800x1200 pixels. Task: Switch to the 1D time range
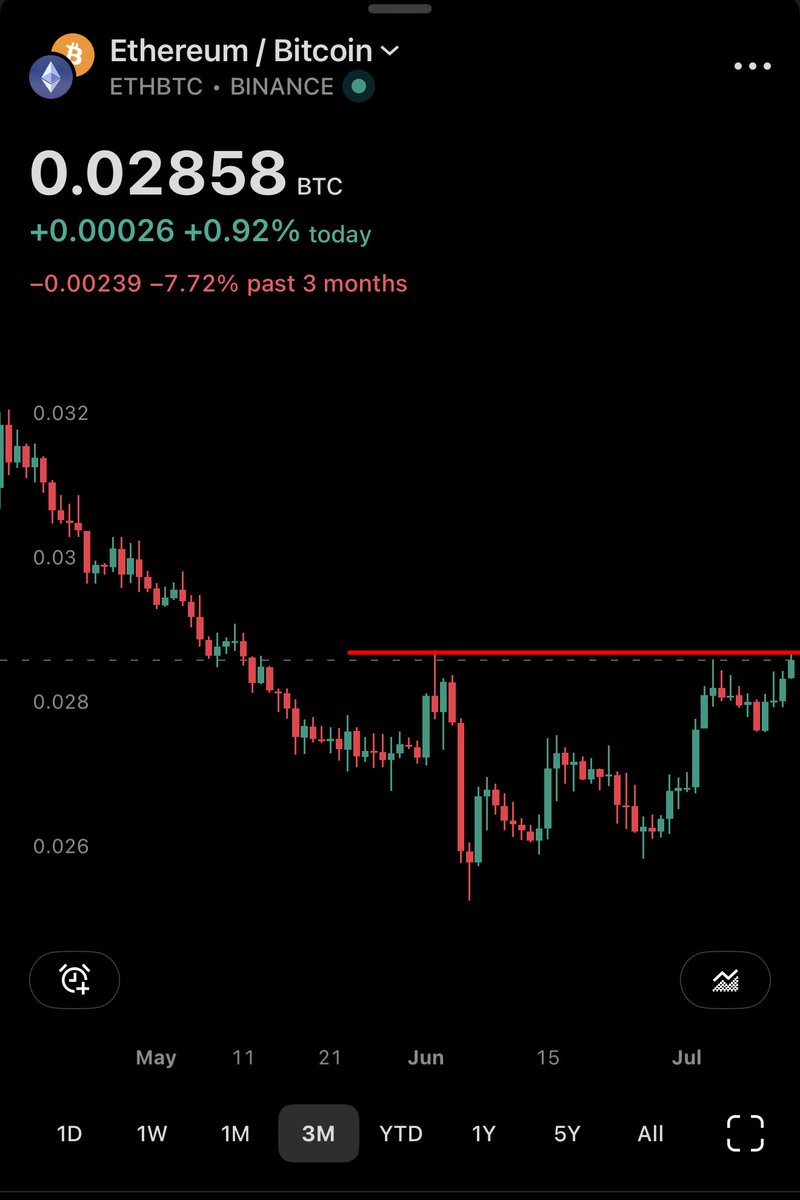click(x=69, y=1133)
